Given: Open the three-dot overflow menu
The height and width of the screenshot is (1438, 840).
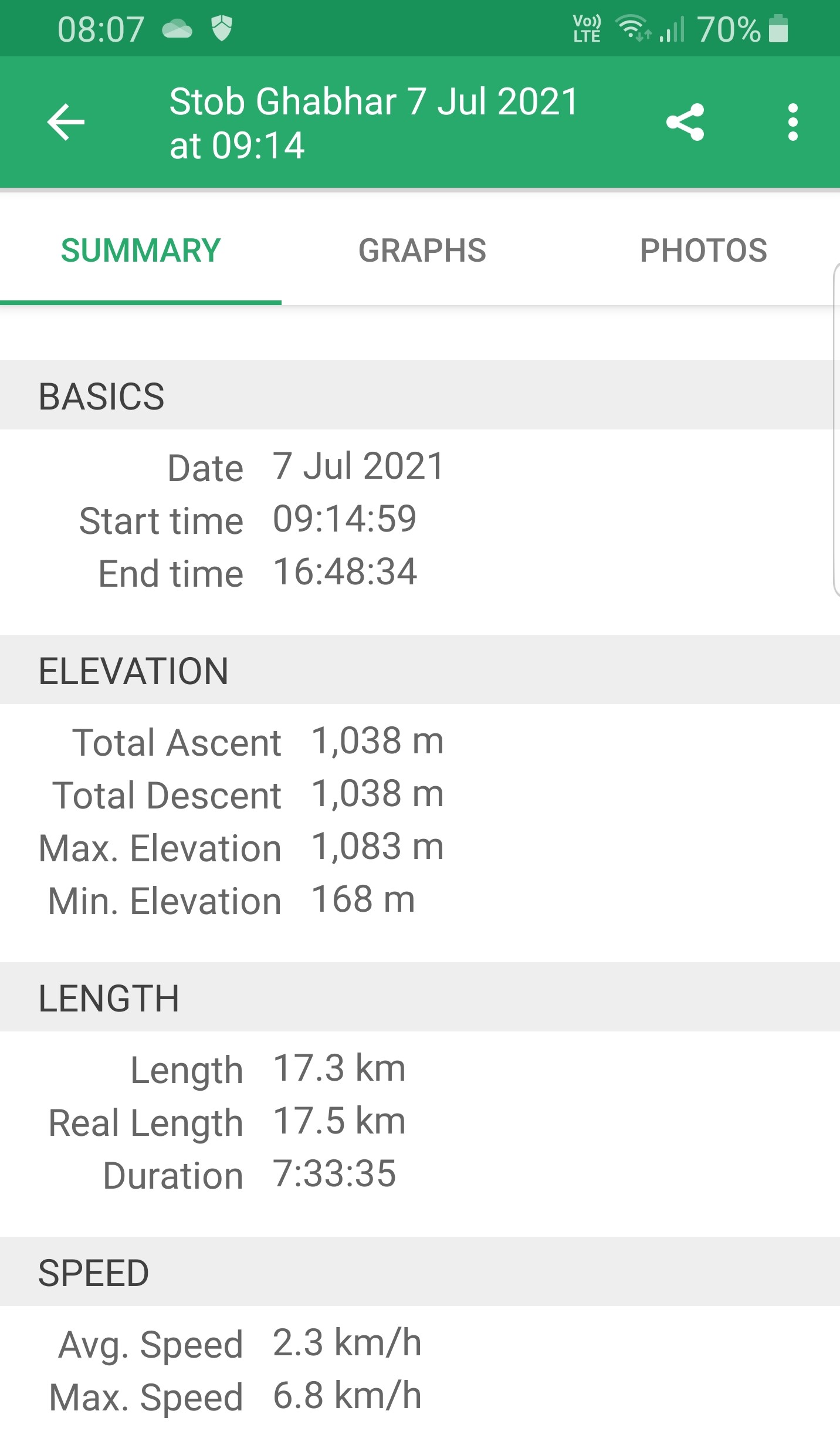Looking at the screenshot, I should [x=792, y=122].
